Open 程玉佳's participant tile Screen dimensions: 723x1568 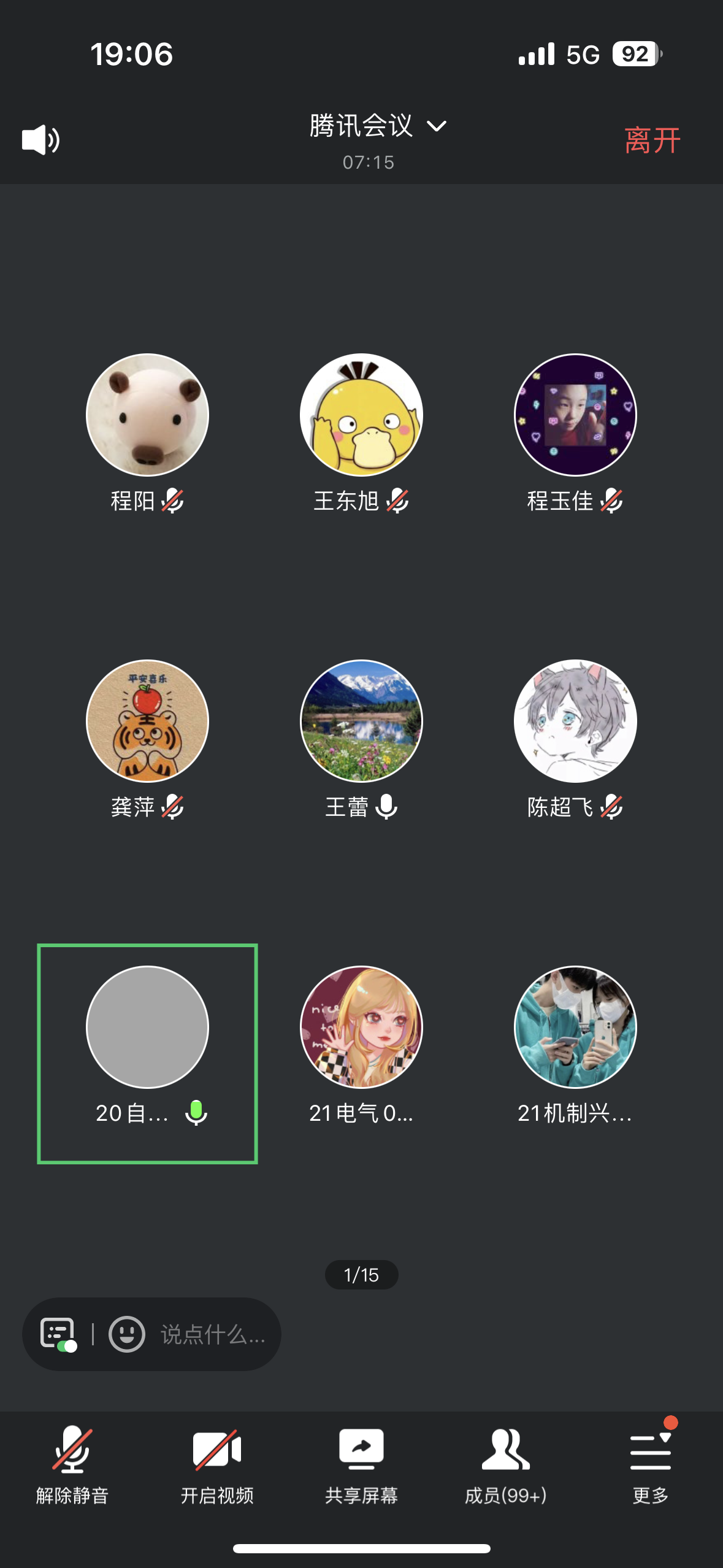point(575,415)
